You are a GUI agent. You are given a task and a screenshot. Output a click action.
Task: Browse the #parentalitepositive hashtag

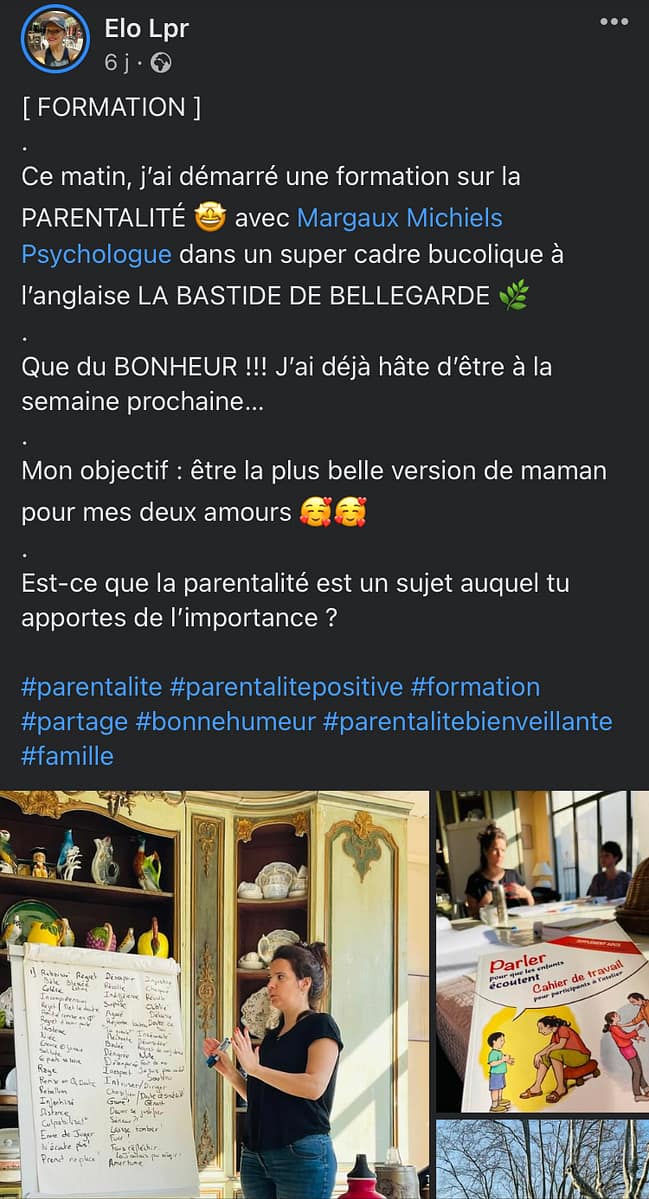click(286, 687)
